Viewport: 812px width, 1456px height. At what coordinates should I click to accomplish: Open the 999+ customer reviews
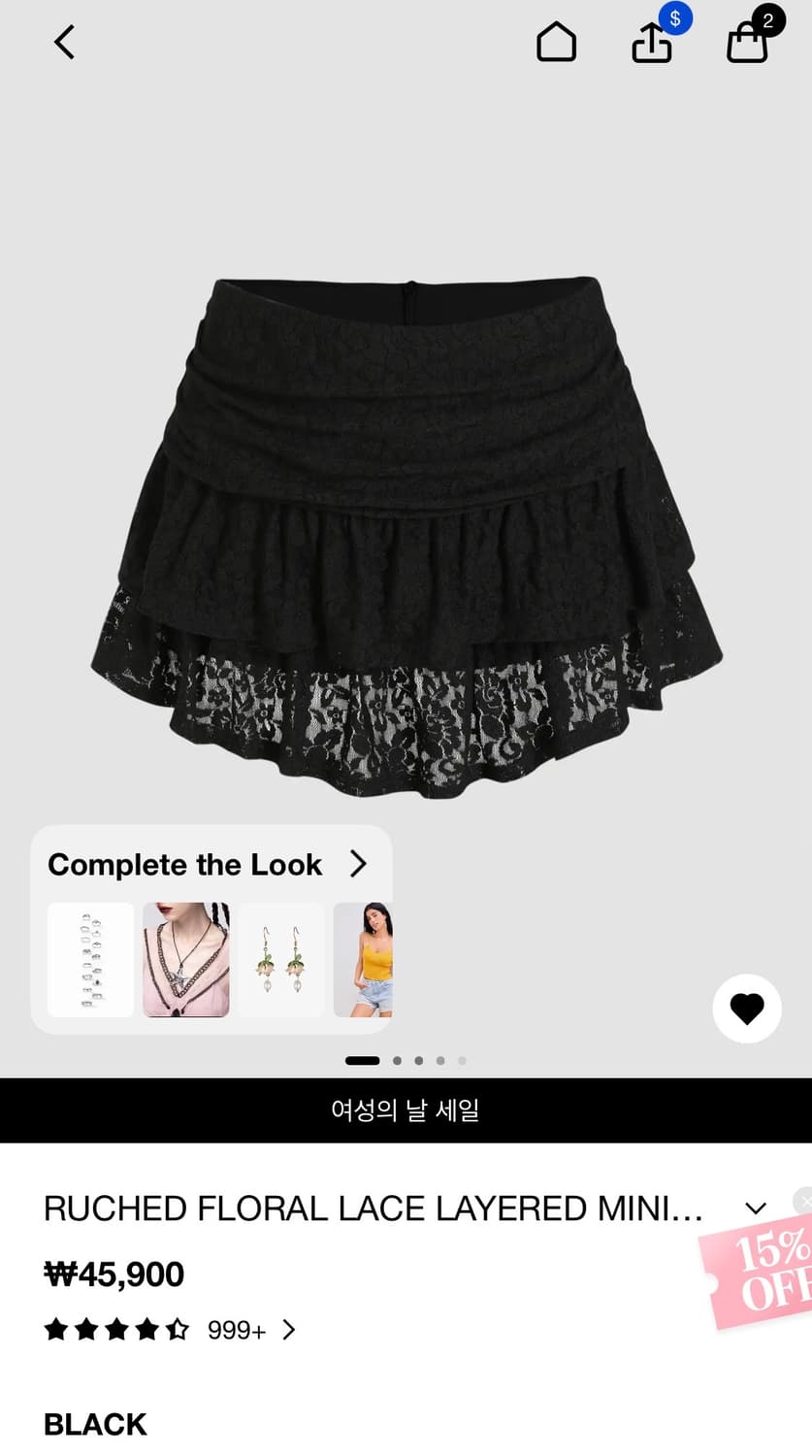[236, 1331]
